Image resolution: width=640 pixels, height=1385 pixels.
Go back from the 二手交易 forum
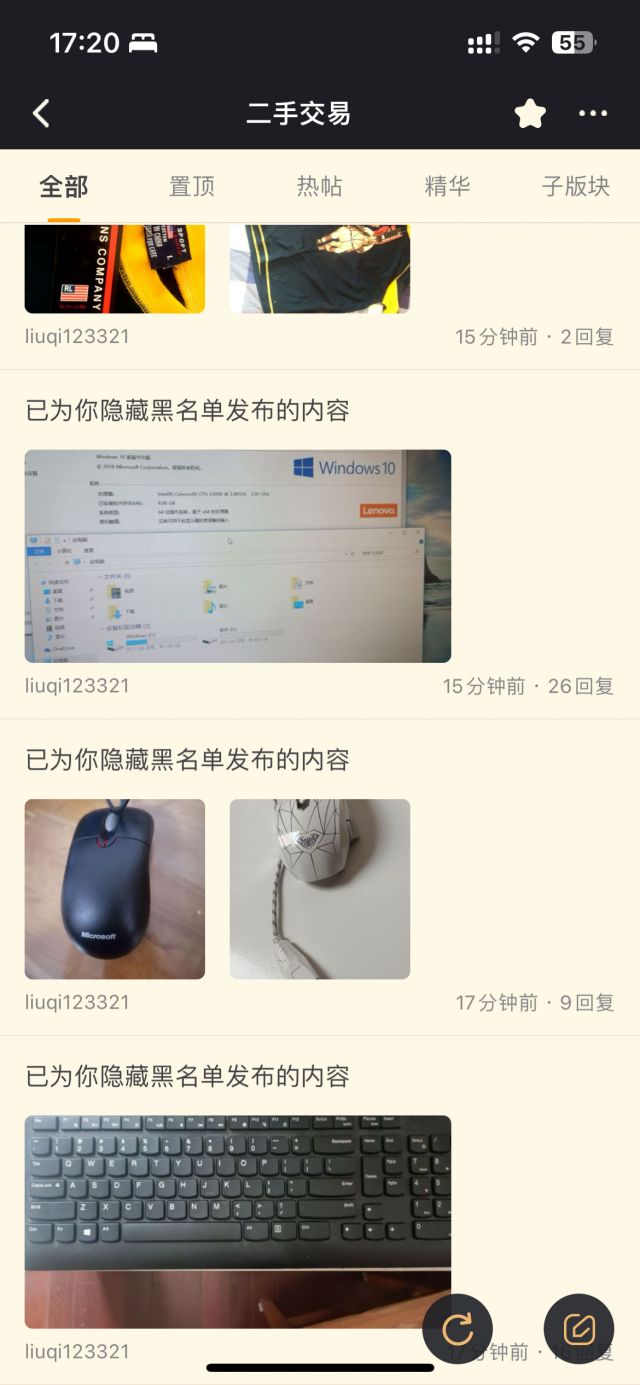tap(41, 113)
